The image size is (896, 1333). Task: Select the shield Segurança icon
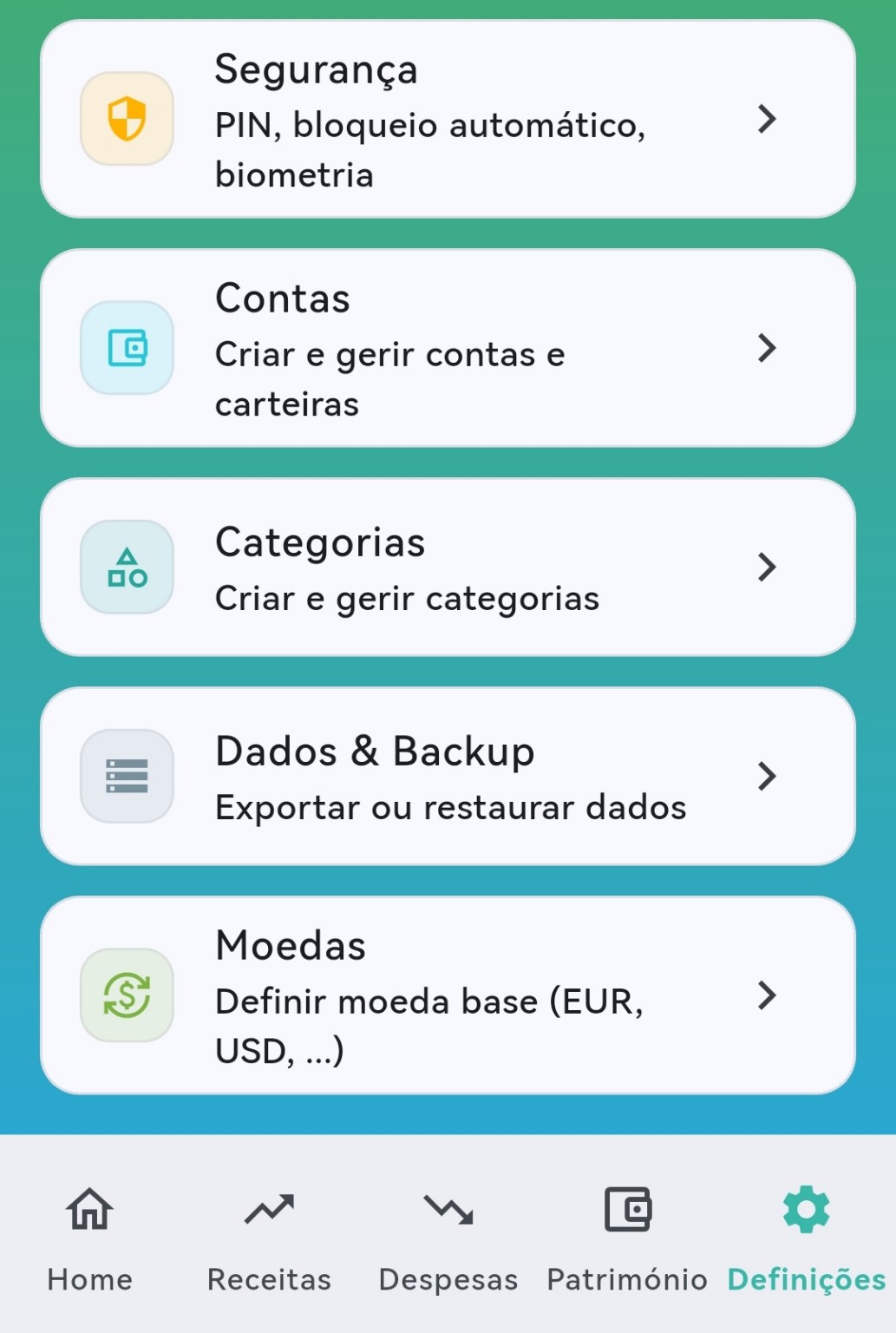pyautogui.click(x=127, y=118)
